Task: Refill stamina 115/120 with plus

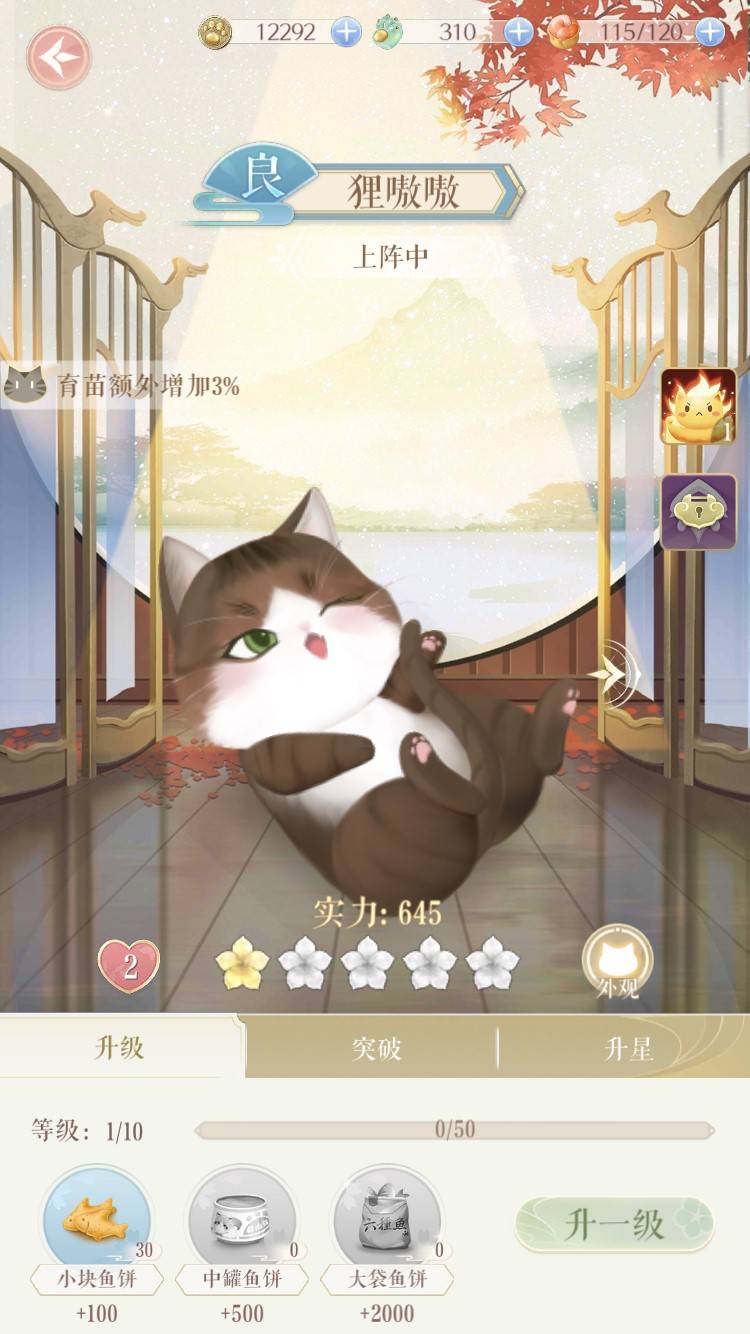Action: 710,32
